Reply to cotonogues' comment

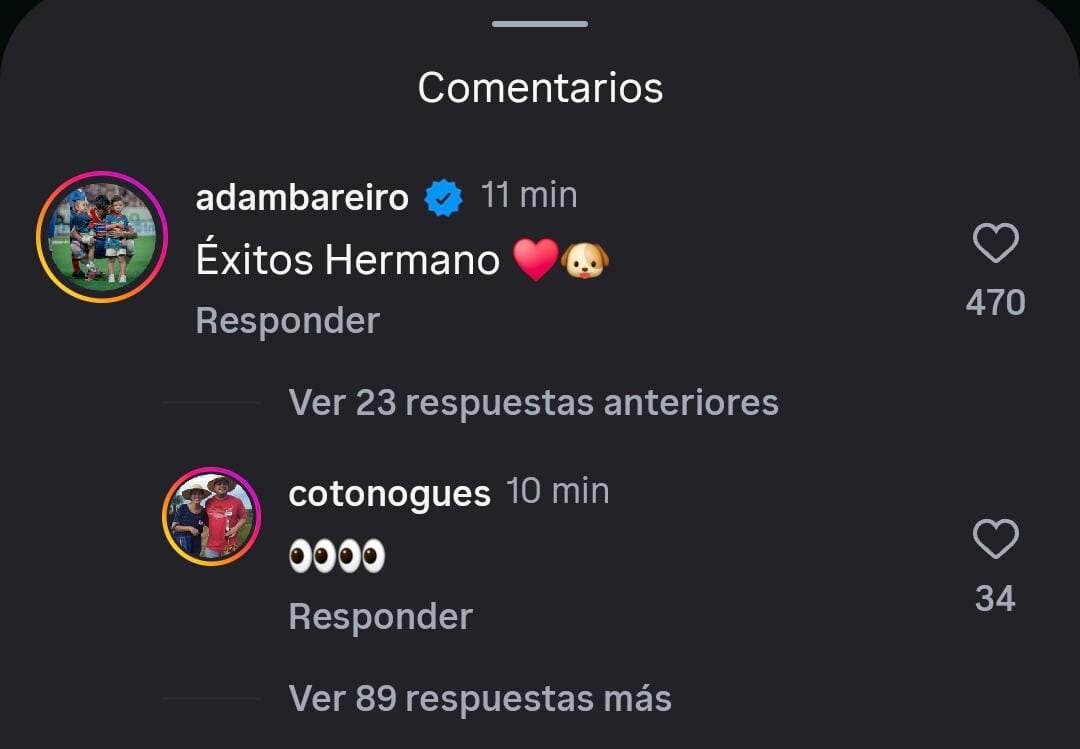[380, 617]
